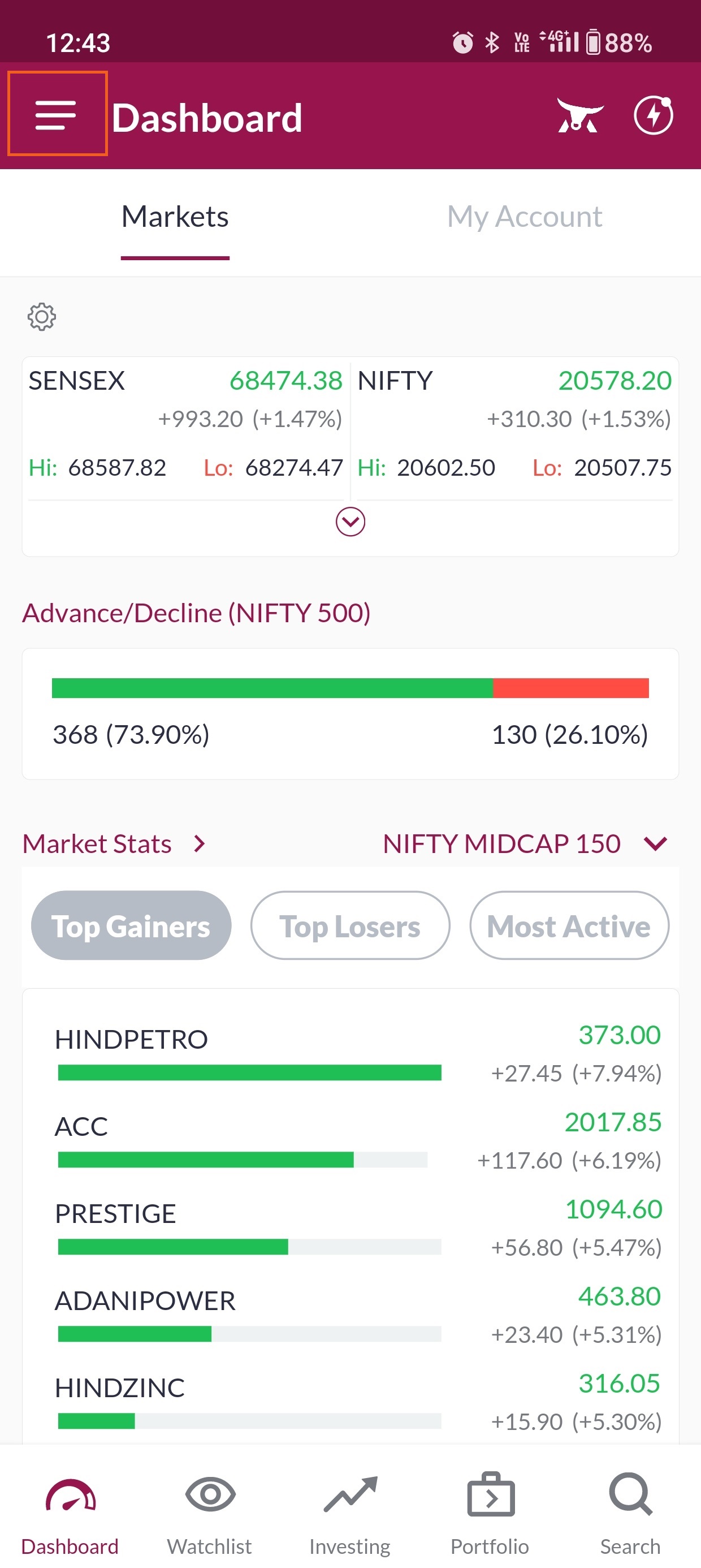Open the lightning bolt quick action

[654, 114]
